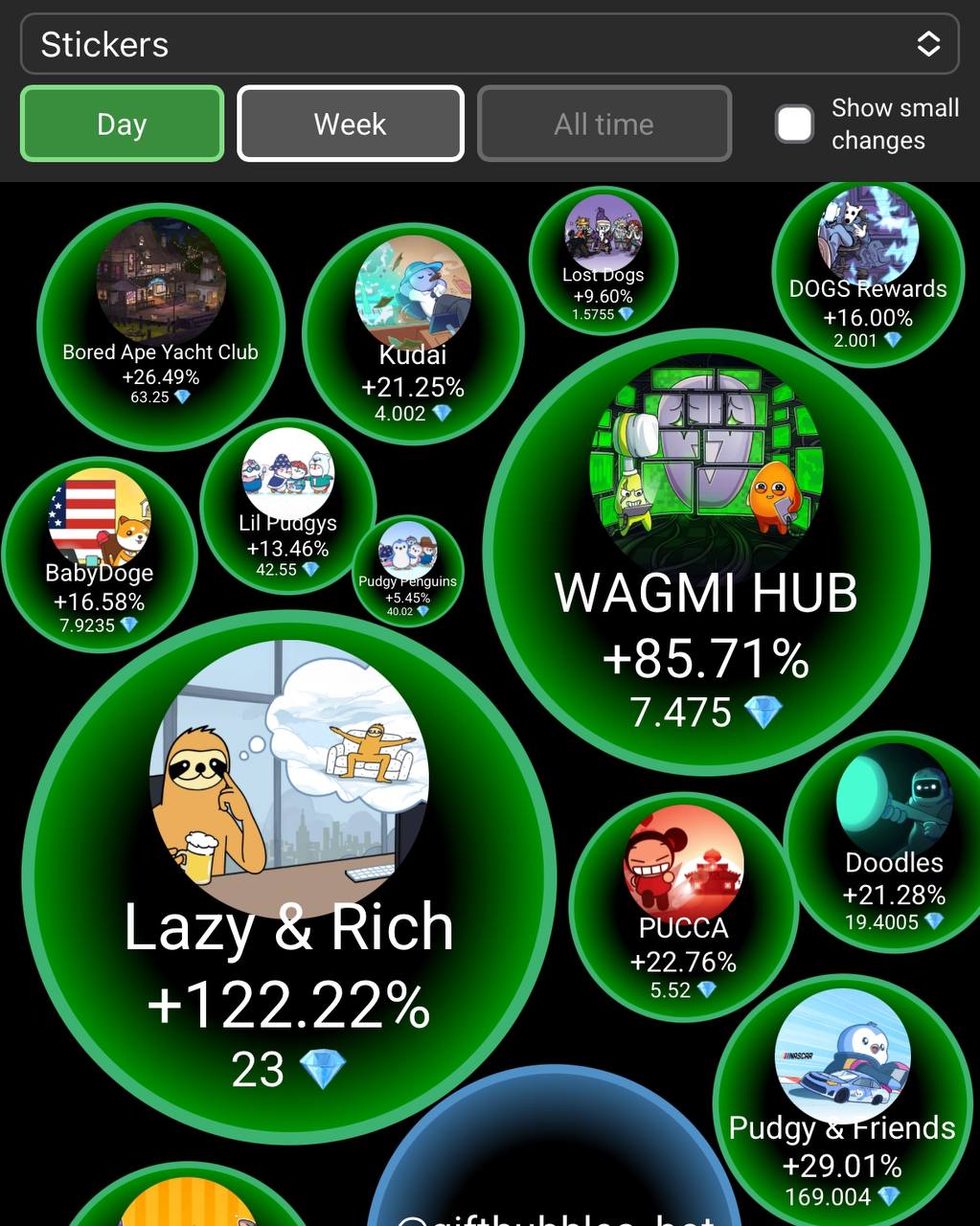This screenshot has height=1226, width=980.
Task: Tap the Lil Pudgys bubble
Action: coord(287,505)
